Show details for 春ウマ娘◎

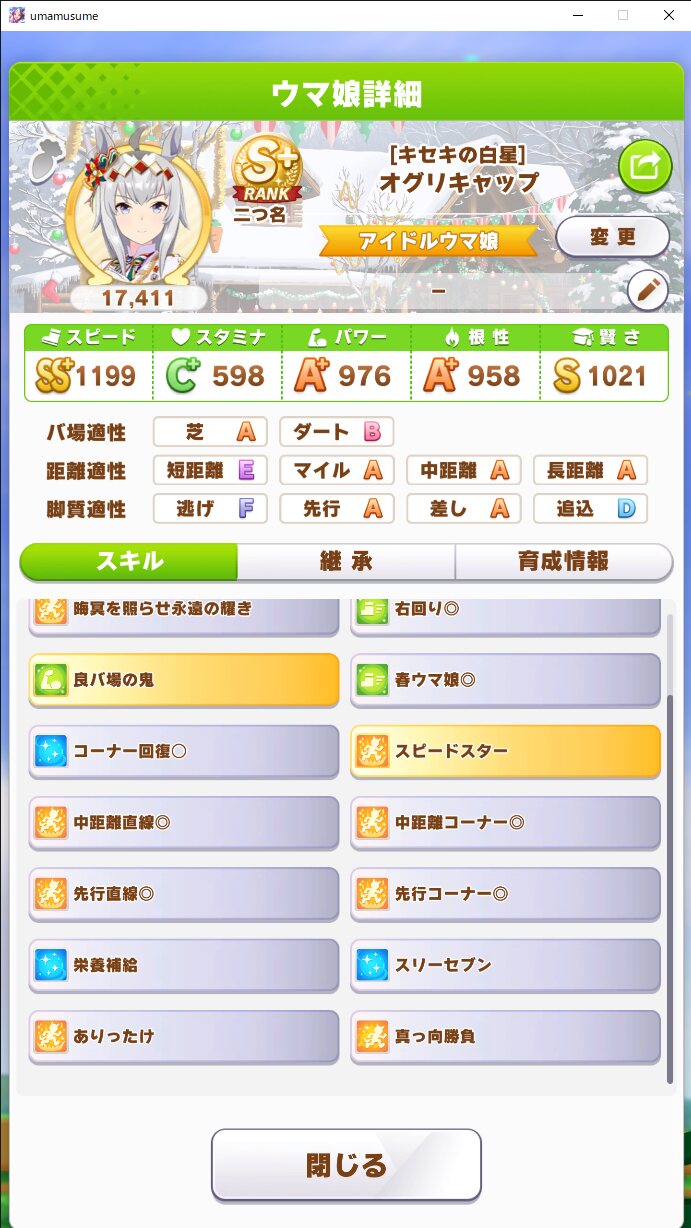505,679
